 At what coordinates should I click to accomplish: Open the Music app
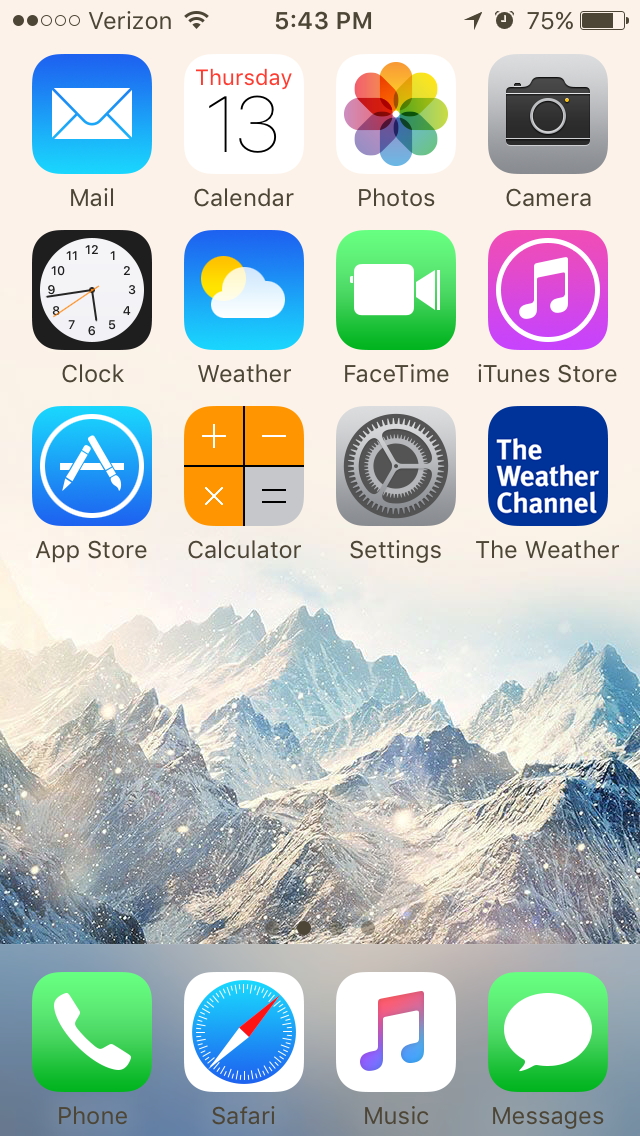[396, 1032]
